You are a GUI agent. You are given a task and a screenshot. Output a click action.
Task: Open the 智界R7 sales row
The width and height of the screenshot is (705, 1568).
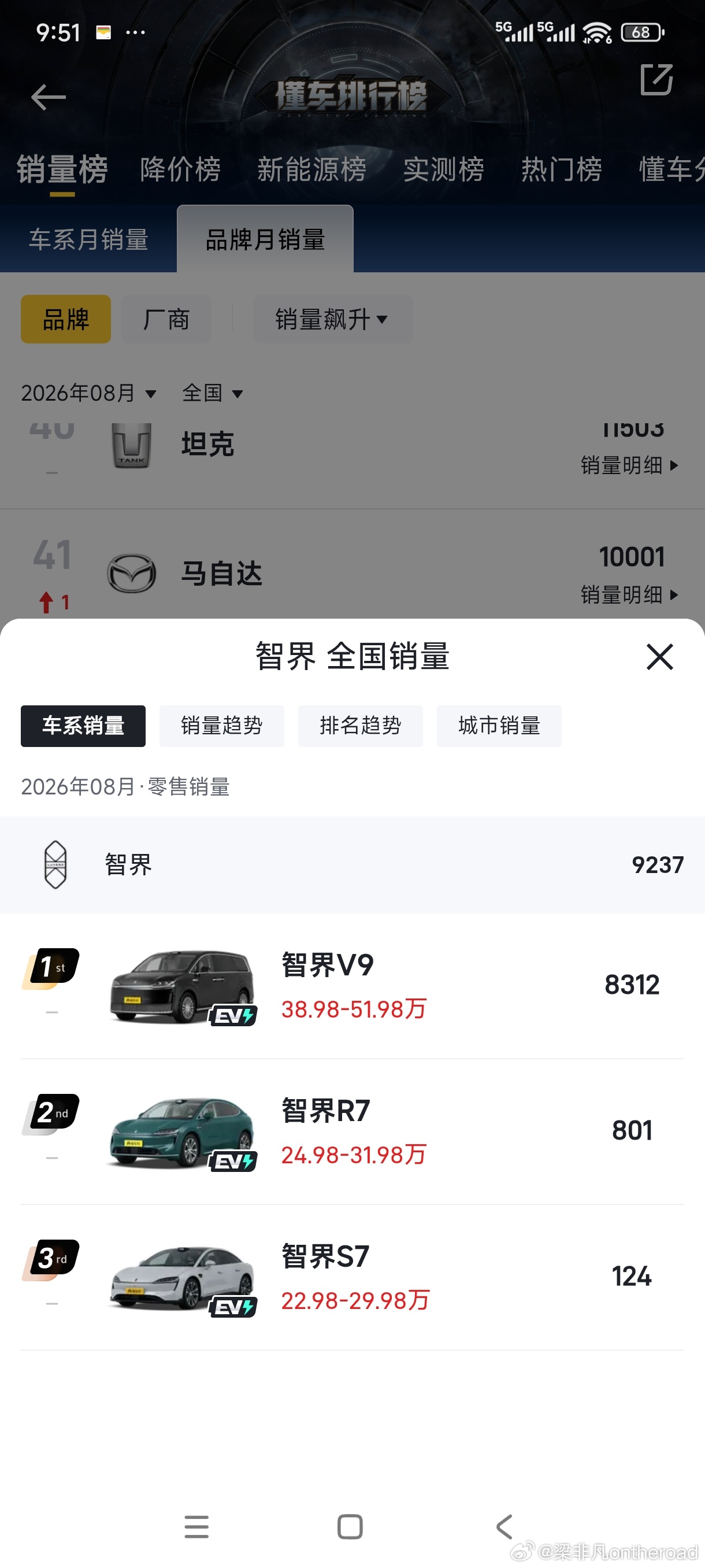point(352,1131)
